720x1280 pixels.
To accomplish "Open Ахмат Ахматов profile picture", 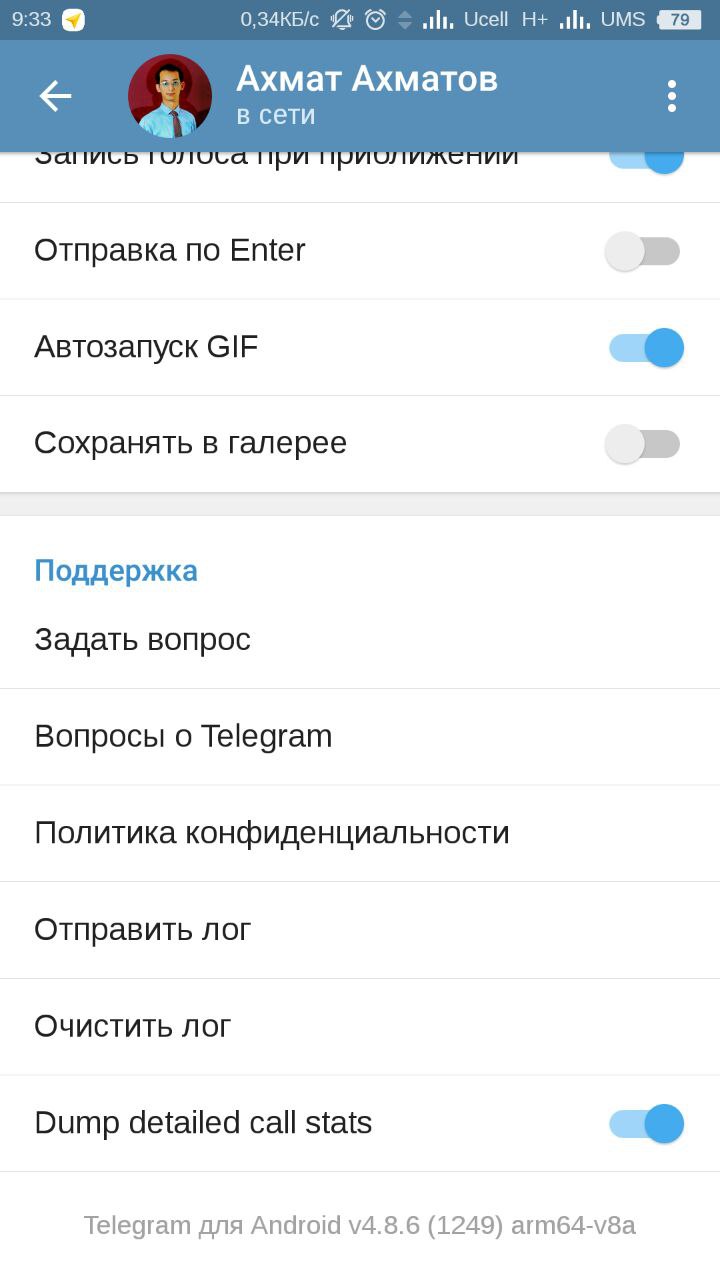I will point(170,96).
